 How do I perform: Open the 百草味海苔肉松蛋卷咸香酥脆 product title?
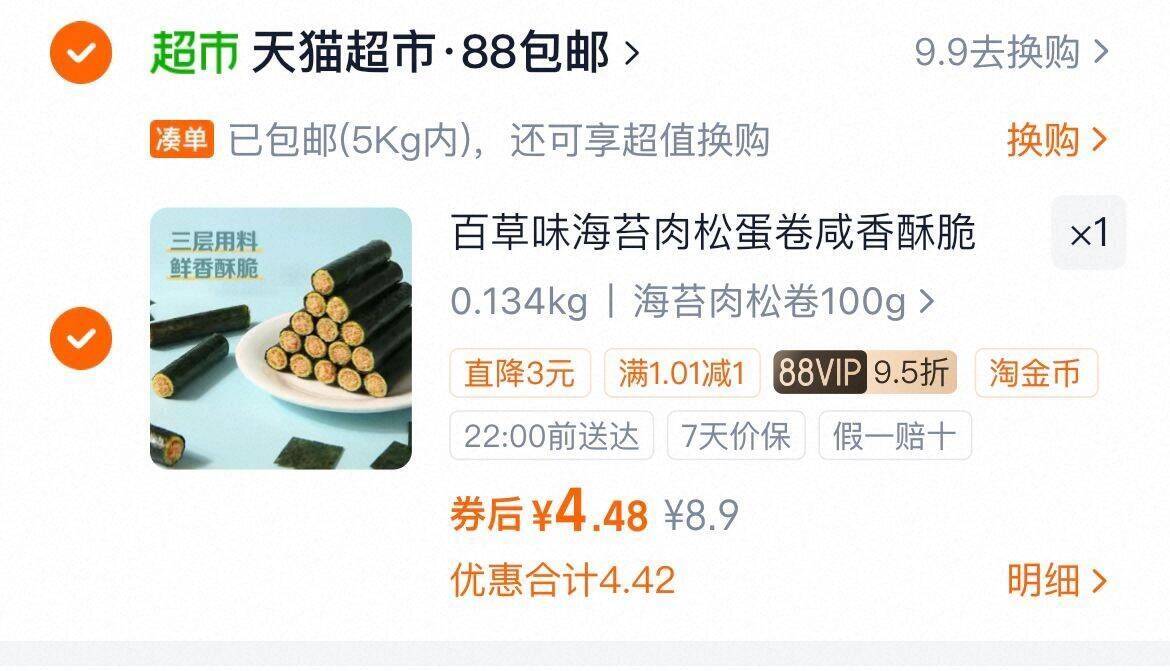(x=713, y=232)
